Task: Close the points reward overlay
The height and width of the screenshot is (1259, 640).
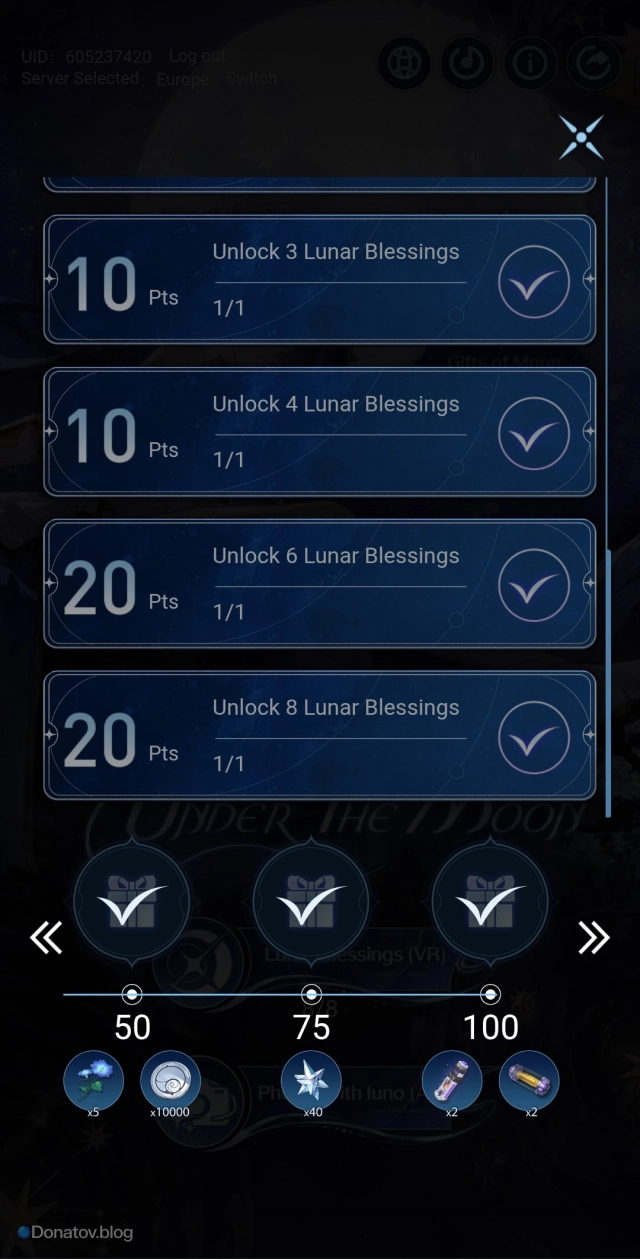Action: (x=581, y=137)
